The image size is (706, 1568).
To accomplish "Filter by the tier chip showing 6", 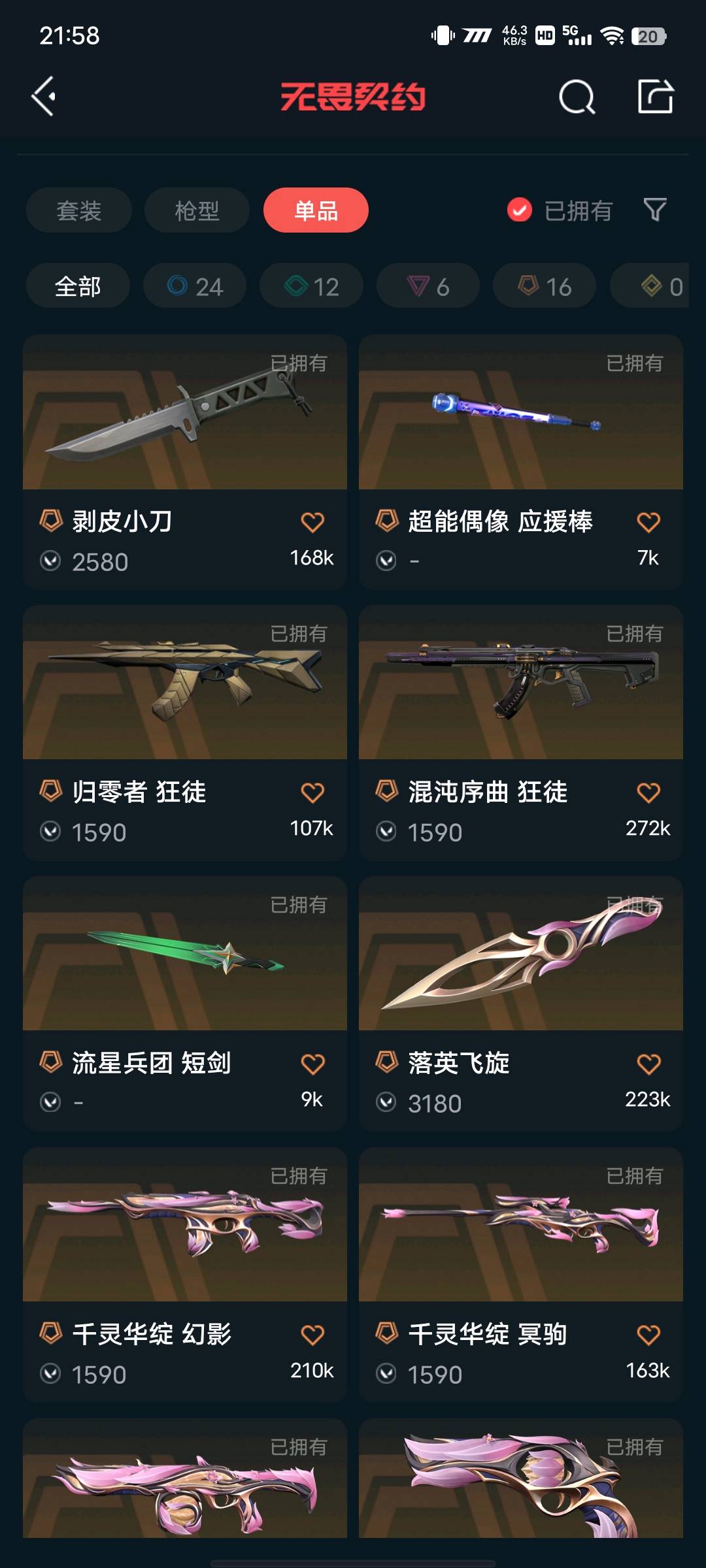I will pyautogui.click(x=428, y=286).
